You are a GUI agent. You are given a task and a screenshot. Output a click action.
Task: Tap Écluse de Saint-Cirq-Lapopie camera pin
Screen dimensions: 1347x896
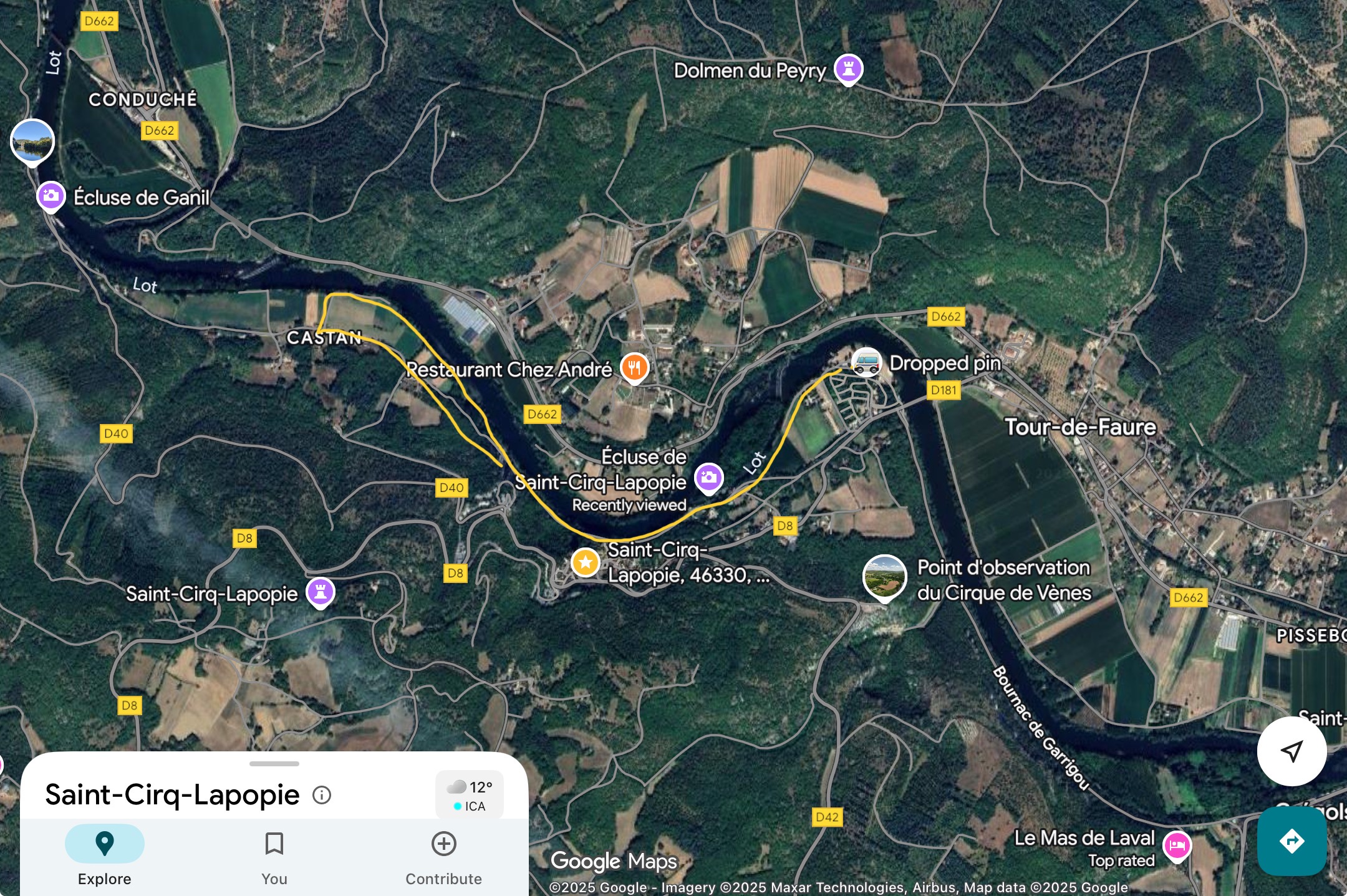(x=708, y=478)
